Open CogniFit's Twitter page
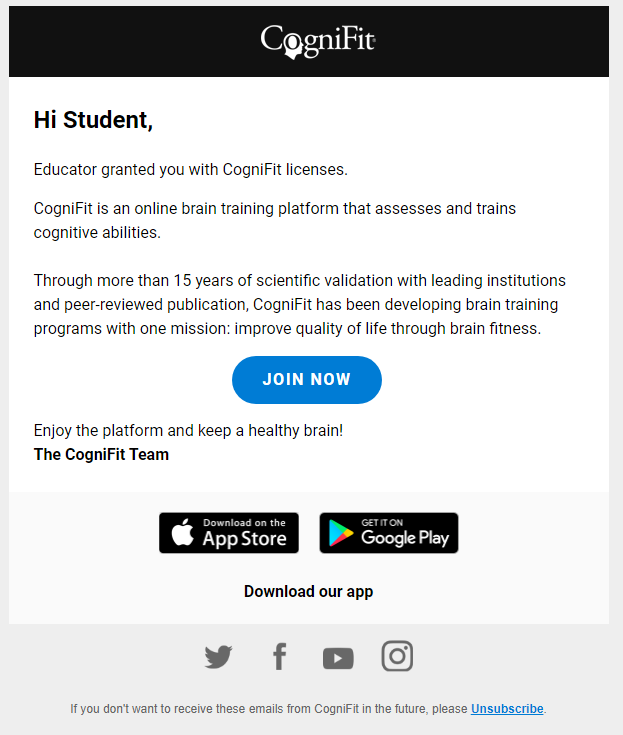 point(218,657)
